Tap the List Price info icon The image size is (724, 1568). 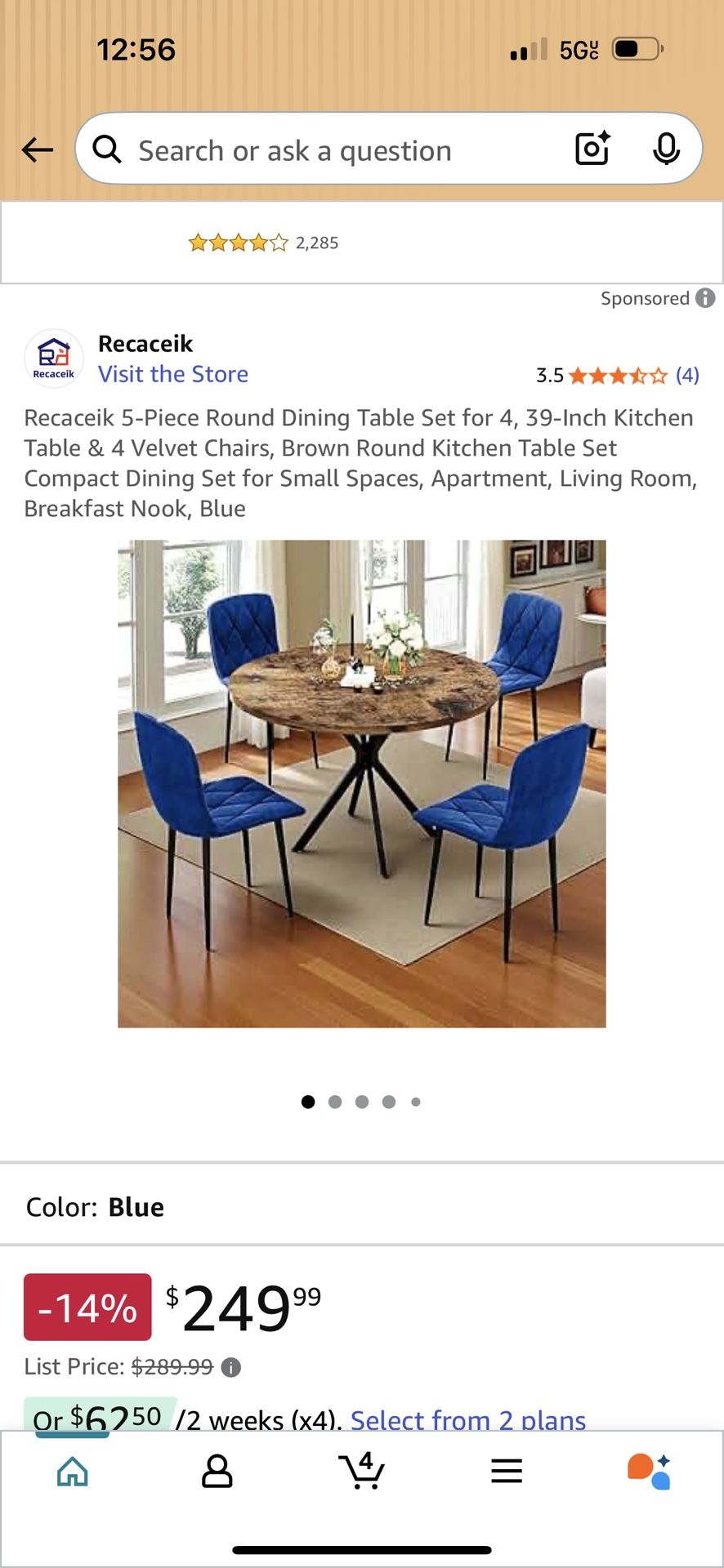point(231,1367)
